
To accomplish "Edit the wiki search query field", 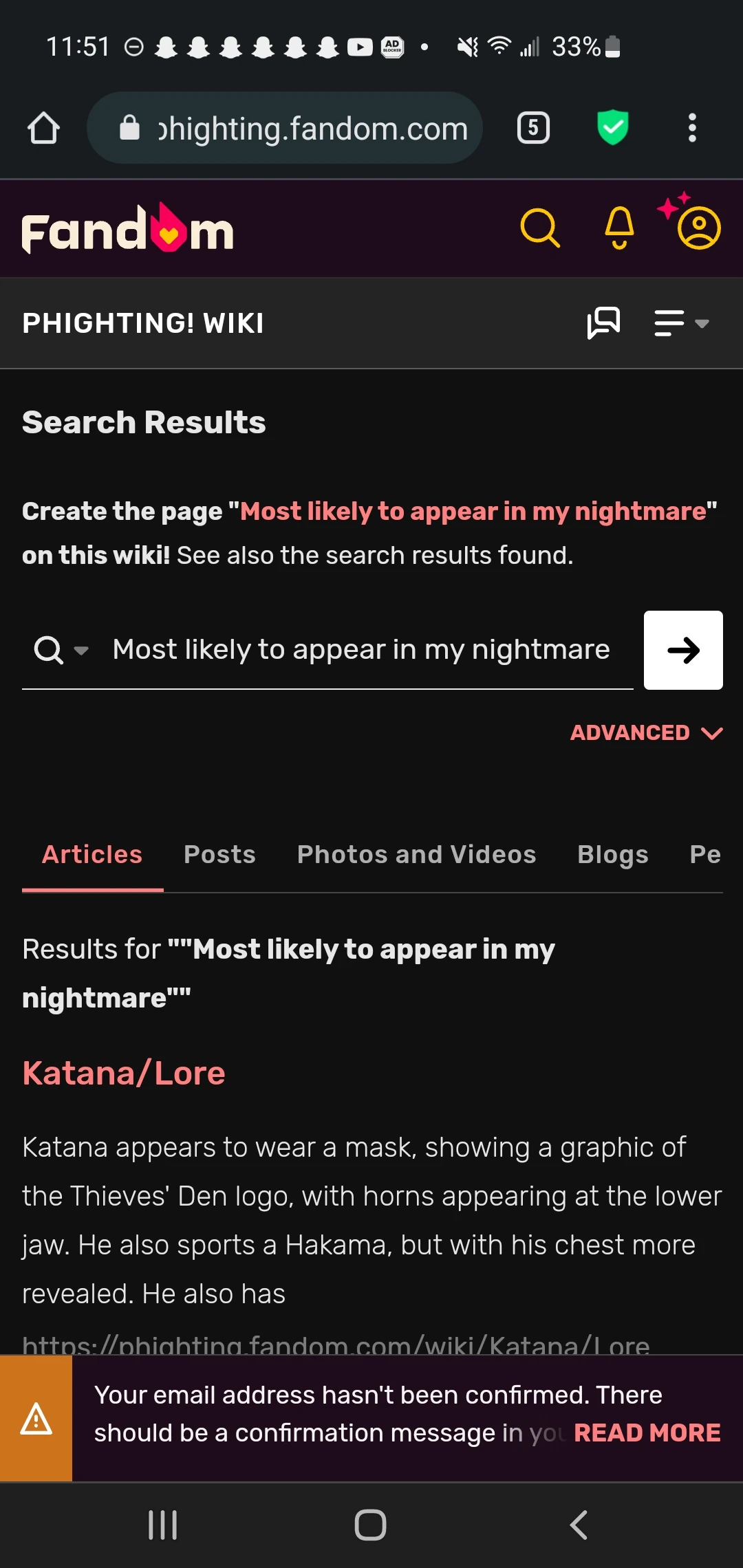I will 361,650.
